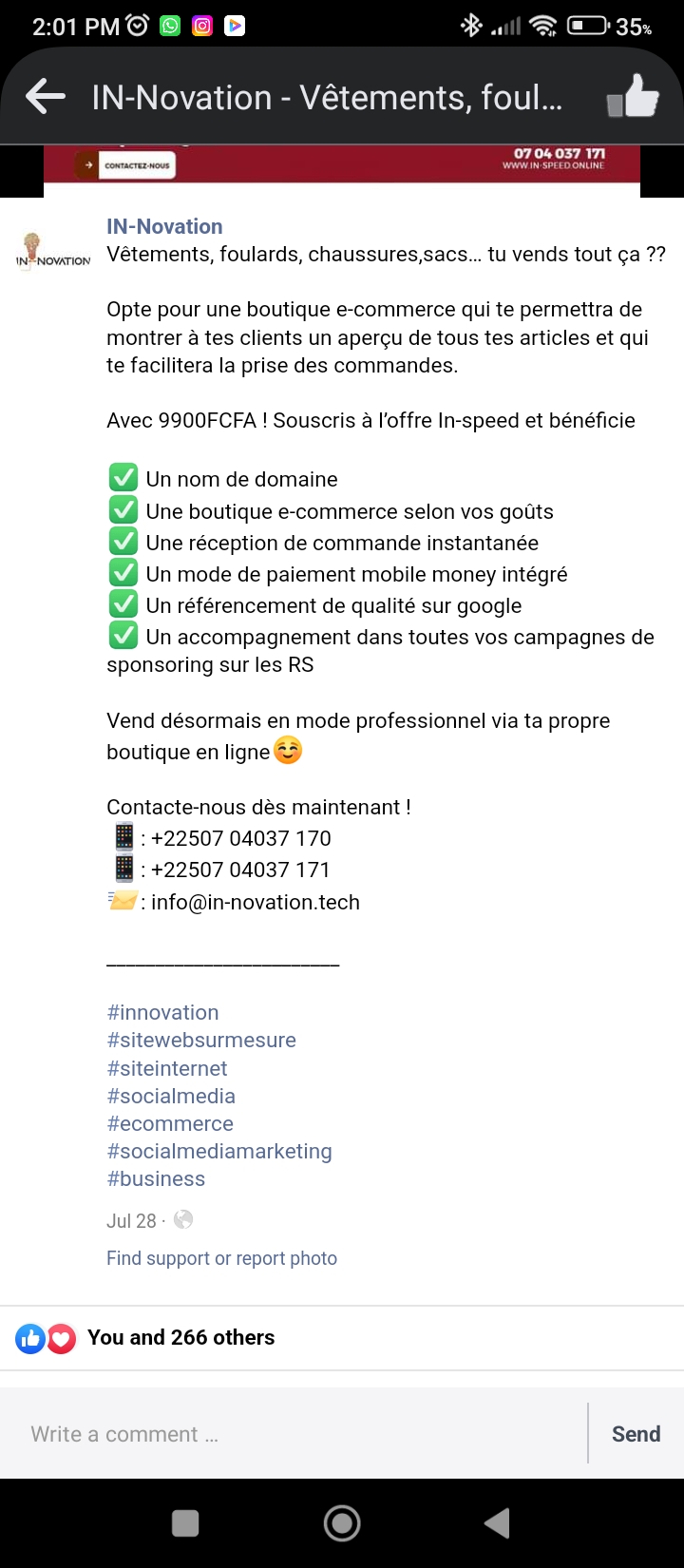
Task: Open the #sitewebsurmesure hashtag
Action: pos(201,1041)
